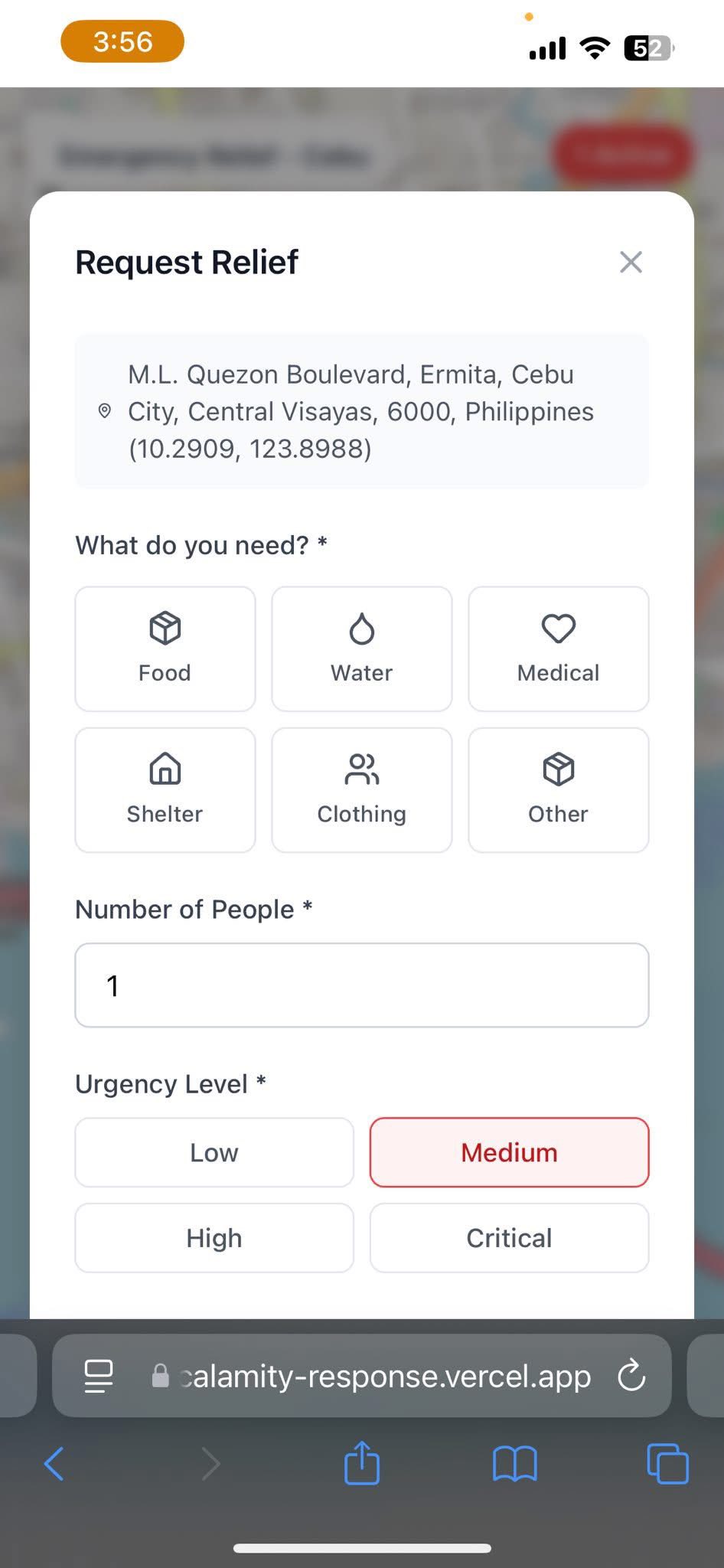Set urgency level to Low

pos(214,1152)
